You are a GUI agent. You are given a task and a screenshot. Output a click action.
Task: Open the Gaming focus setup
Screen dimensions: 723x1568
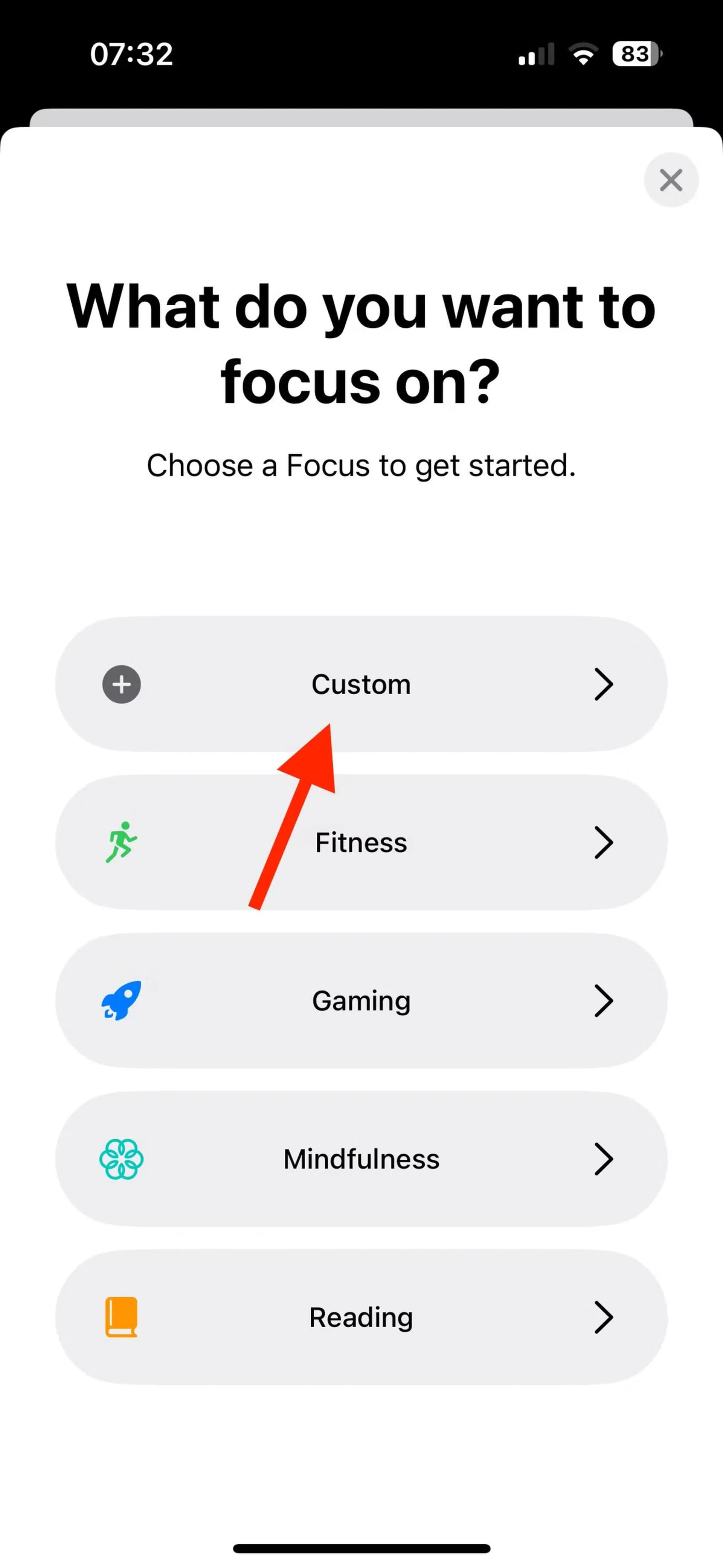tap(361, 1001)
